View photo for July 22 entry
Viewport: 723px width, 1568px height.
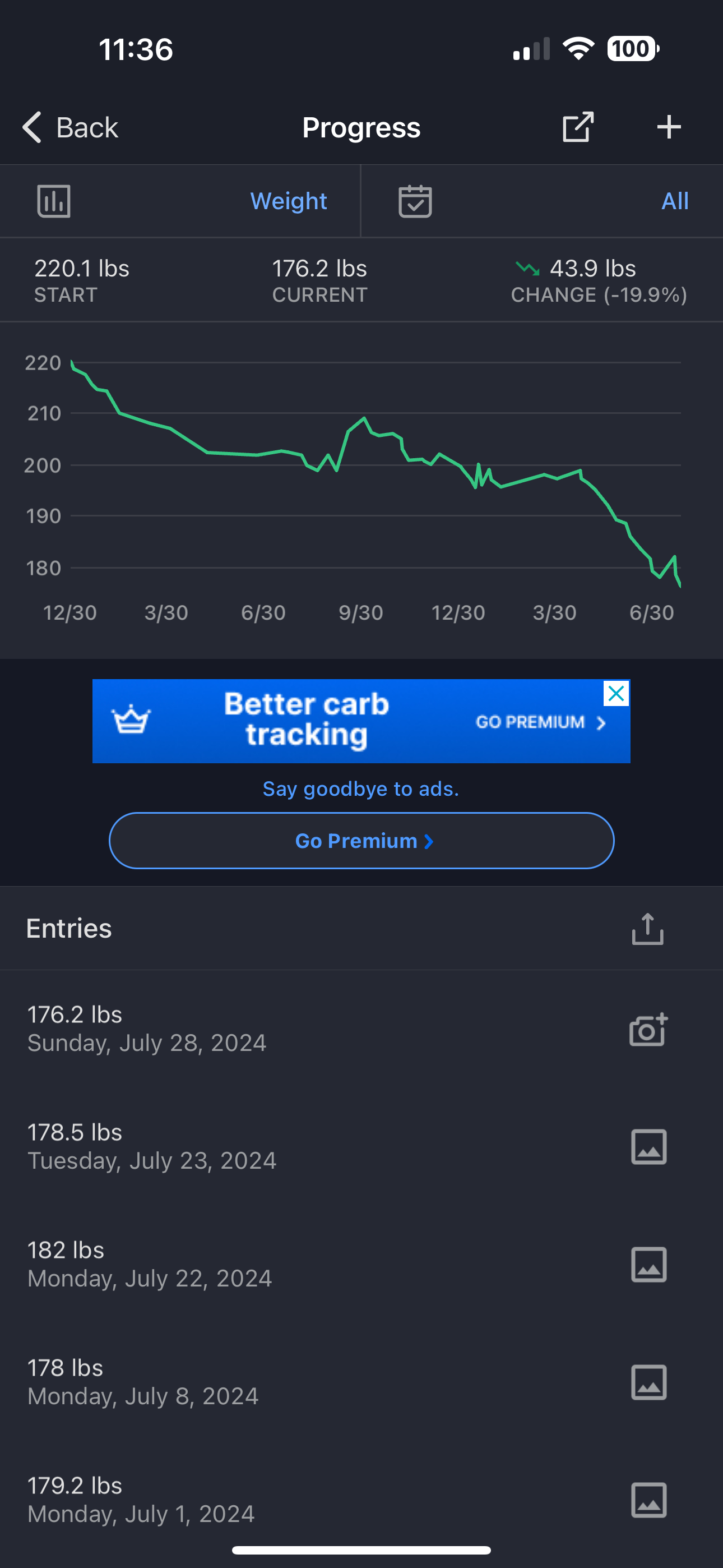coord(648,1264)
